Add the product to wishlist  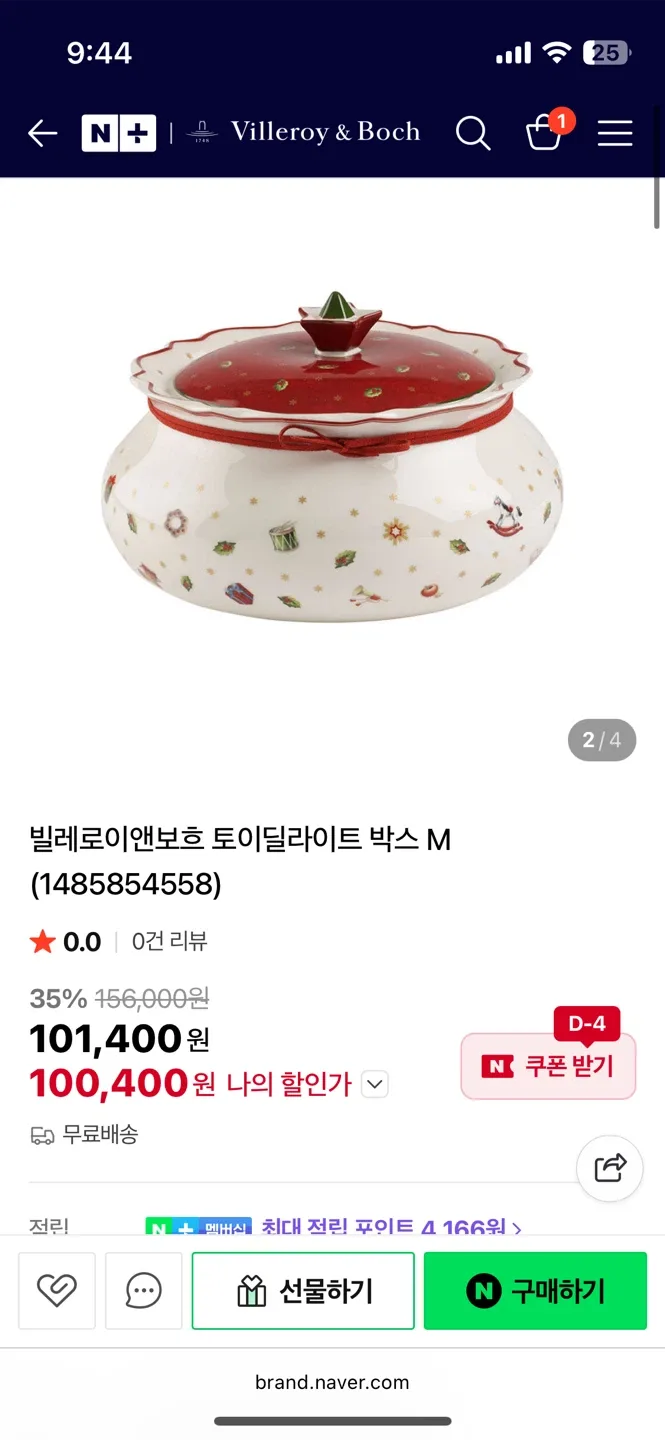(x=57, y=1290)
